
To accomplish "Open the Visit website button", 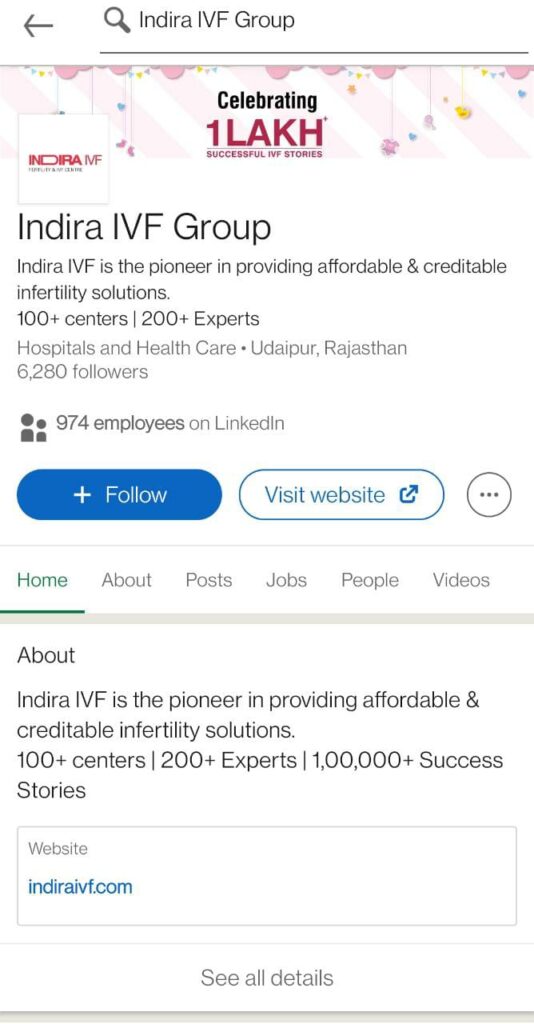I will click(x=341, y=494).
